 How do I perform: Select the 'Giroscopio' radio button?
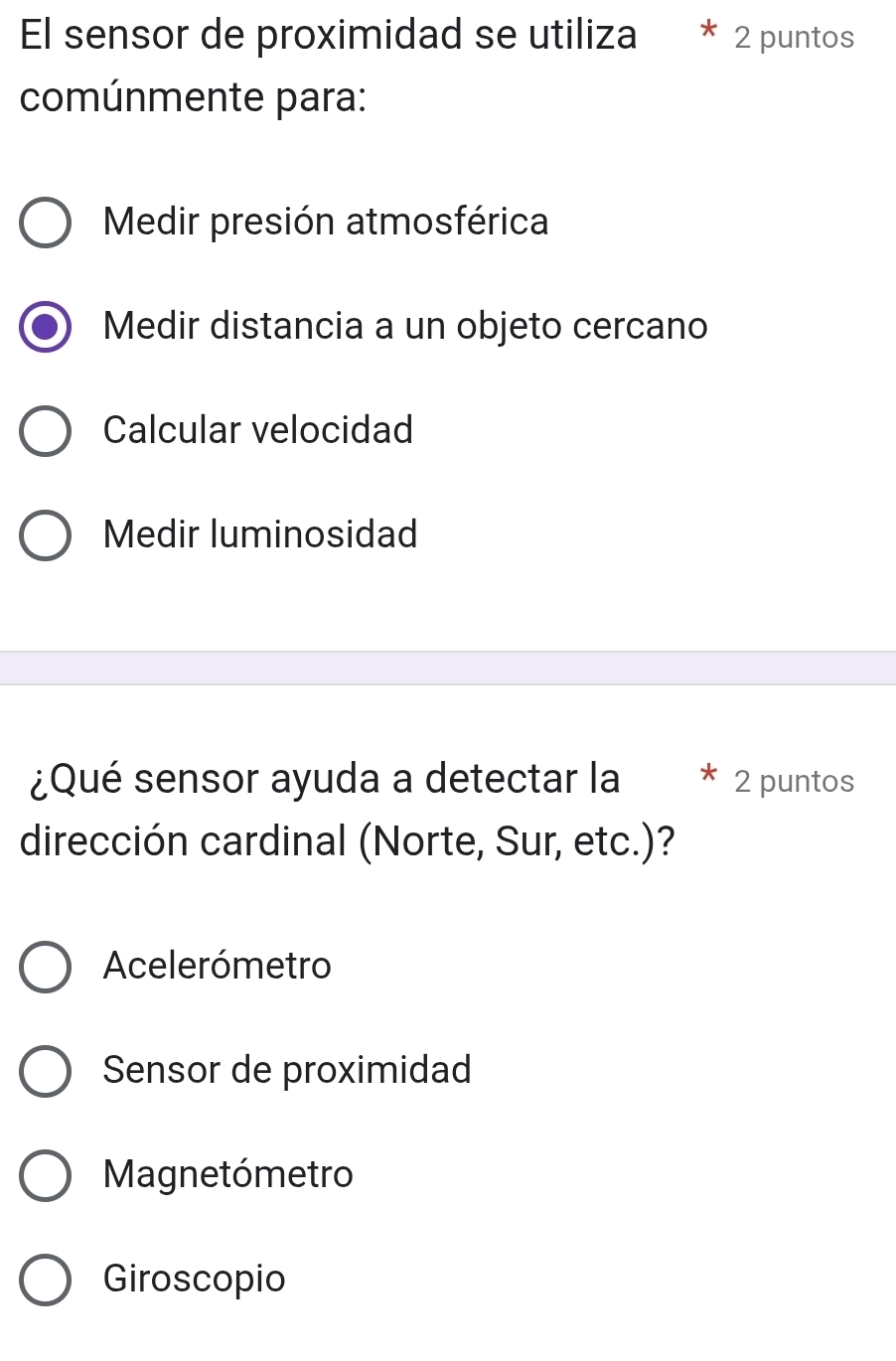(x=45, y=1280)
